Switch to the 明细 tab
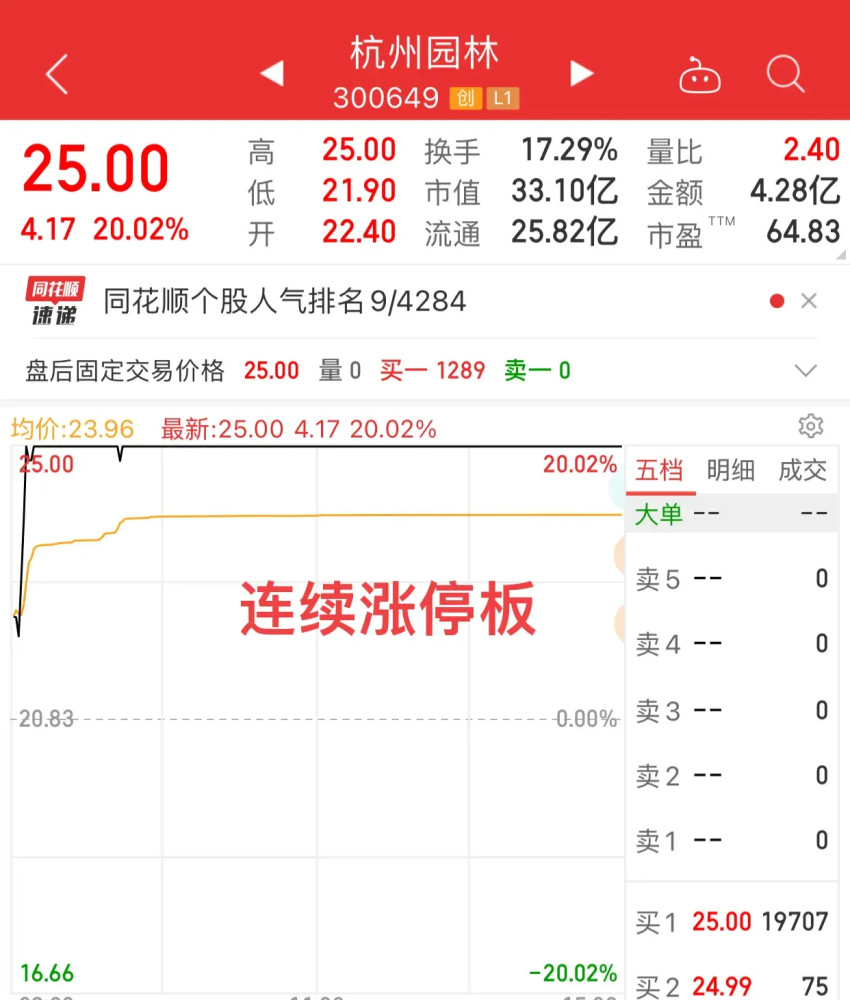Image resolution: width=850 pixels, height=1000 pixels. click(x=731, y=470)
